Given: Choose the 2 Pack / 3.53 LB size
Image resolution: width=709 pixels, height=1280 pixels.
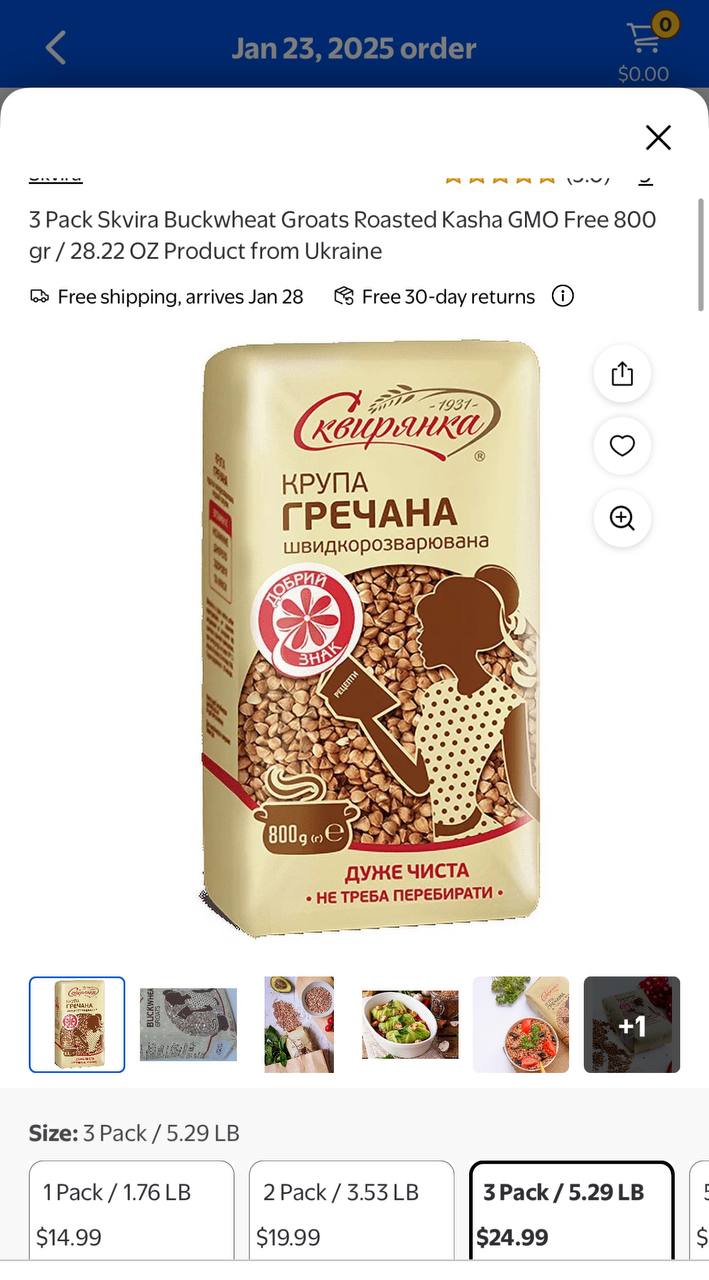Looking at the screenshot, I should tap(351, 1212).
